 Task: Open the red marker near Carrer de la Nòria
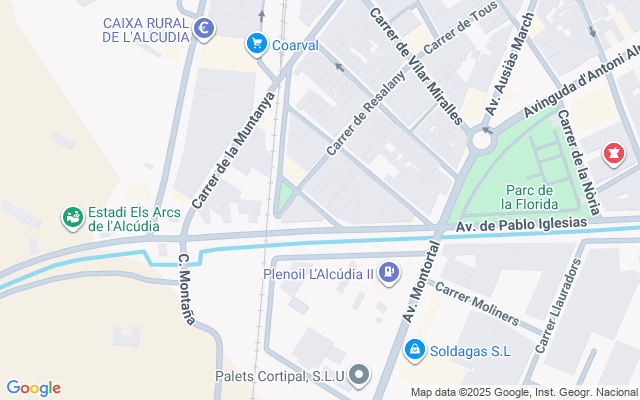(x=613, y=155)
